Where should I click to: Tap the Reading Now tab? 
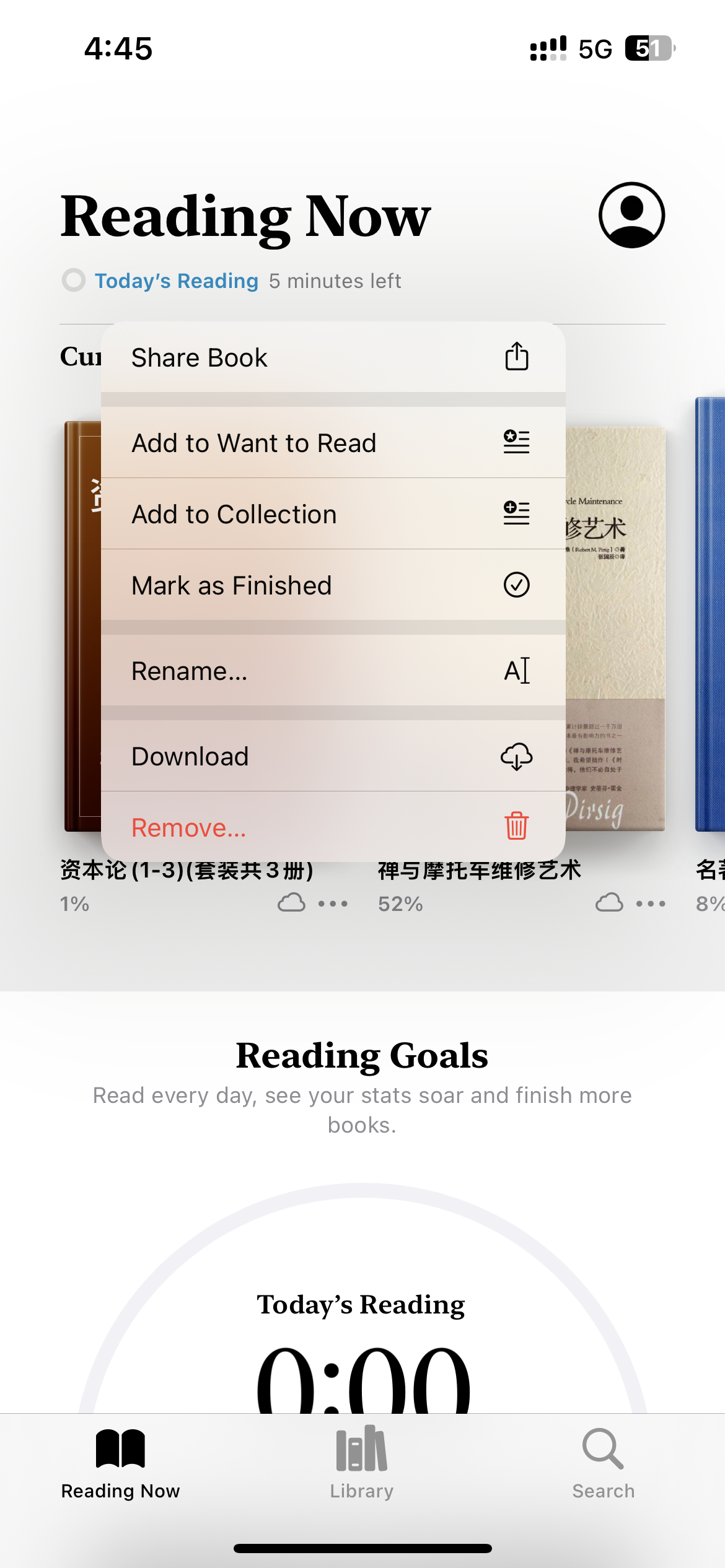click(x=120, y=1463)
